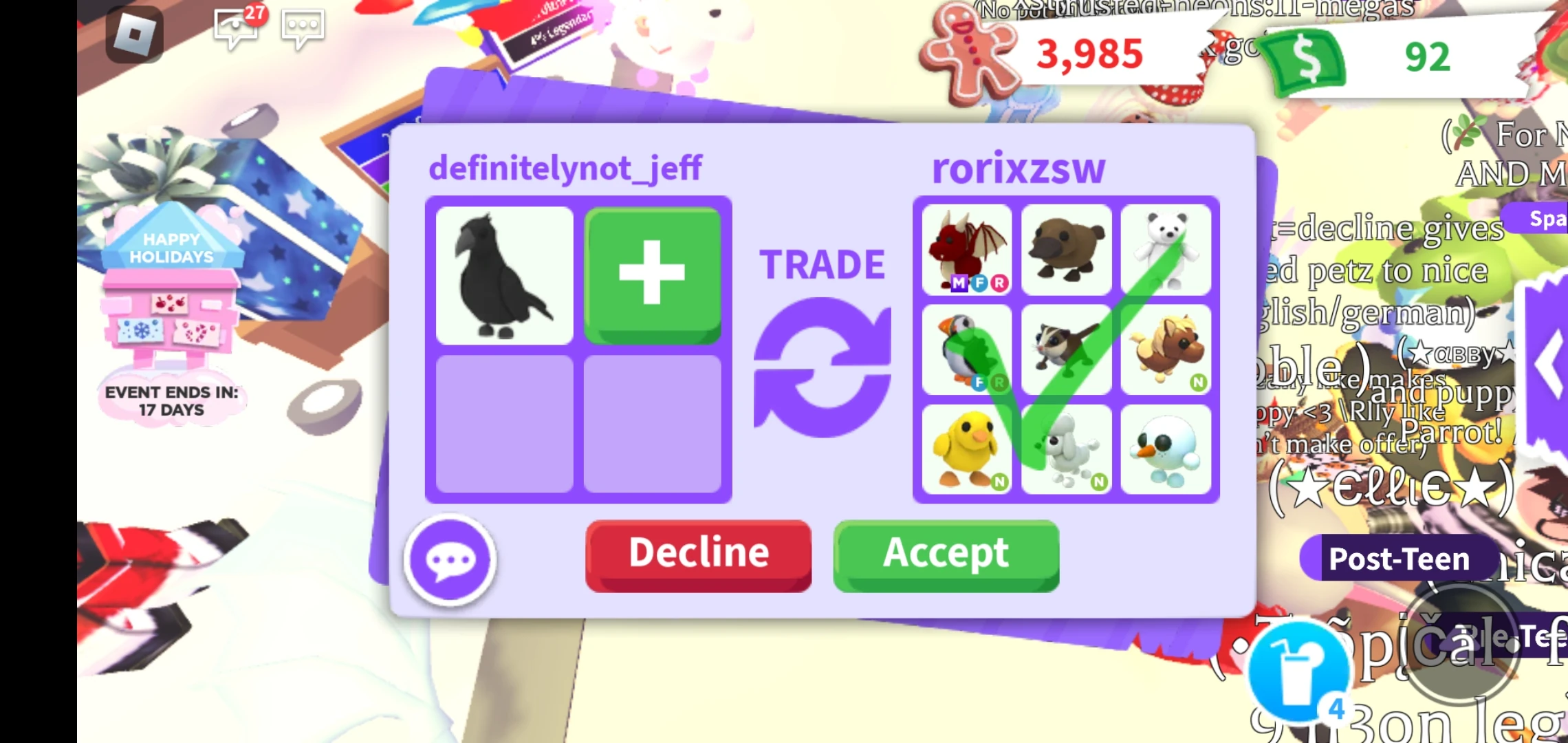
Task: Inspect rorixzsw's horse pet
Action: (x=1166, y=349)
